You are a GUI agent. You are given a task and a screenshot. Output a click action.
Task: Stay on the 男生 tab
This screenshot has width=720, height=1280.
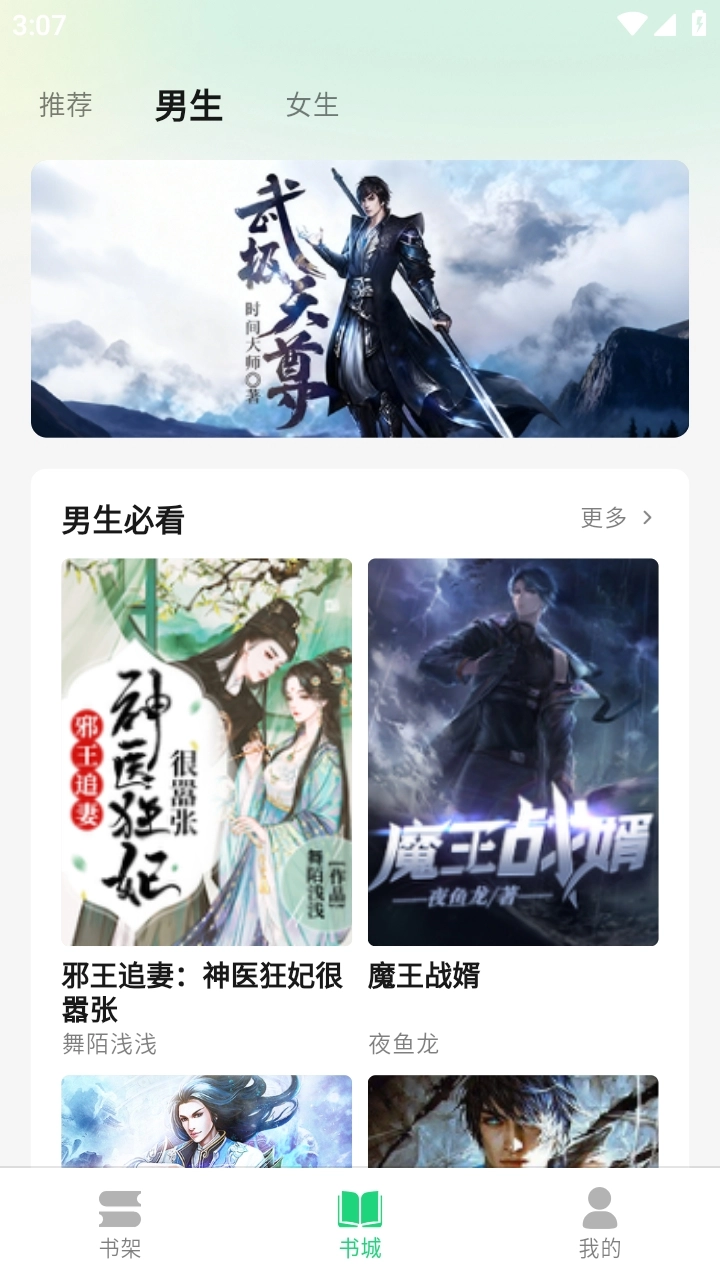pyautogui.click(x=187, y=104)
